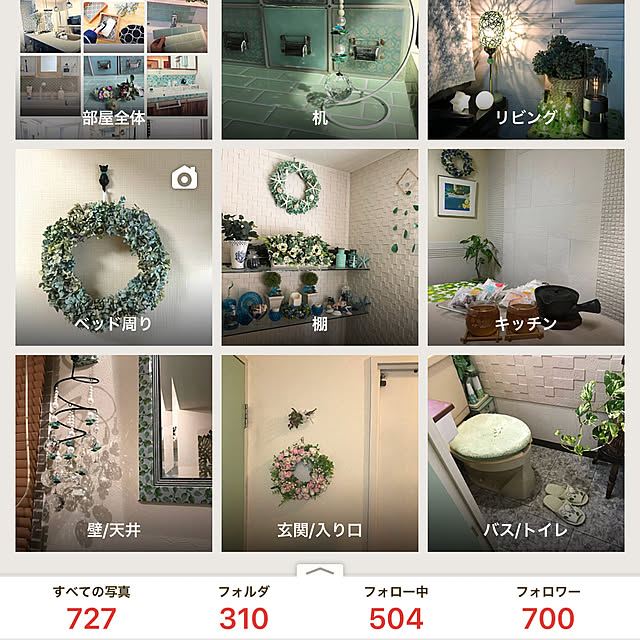The image size is (640, 640).
Task: Open the 部屋全体 photo category
Action: pos(113,70)
